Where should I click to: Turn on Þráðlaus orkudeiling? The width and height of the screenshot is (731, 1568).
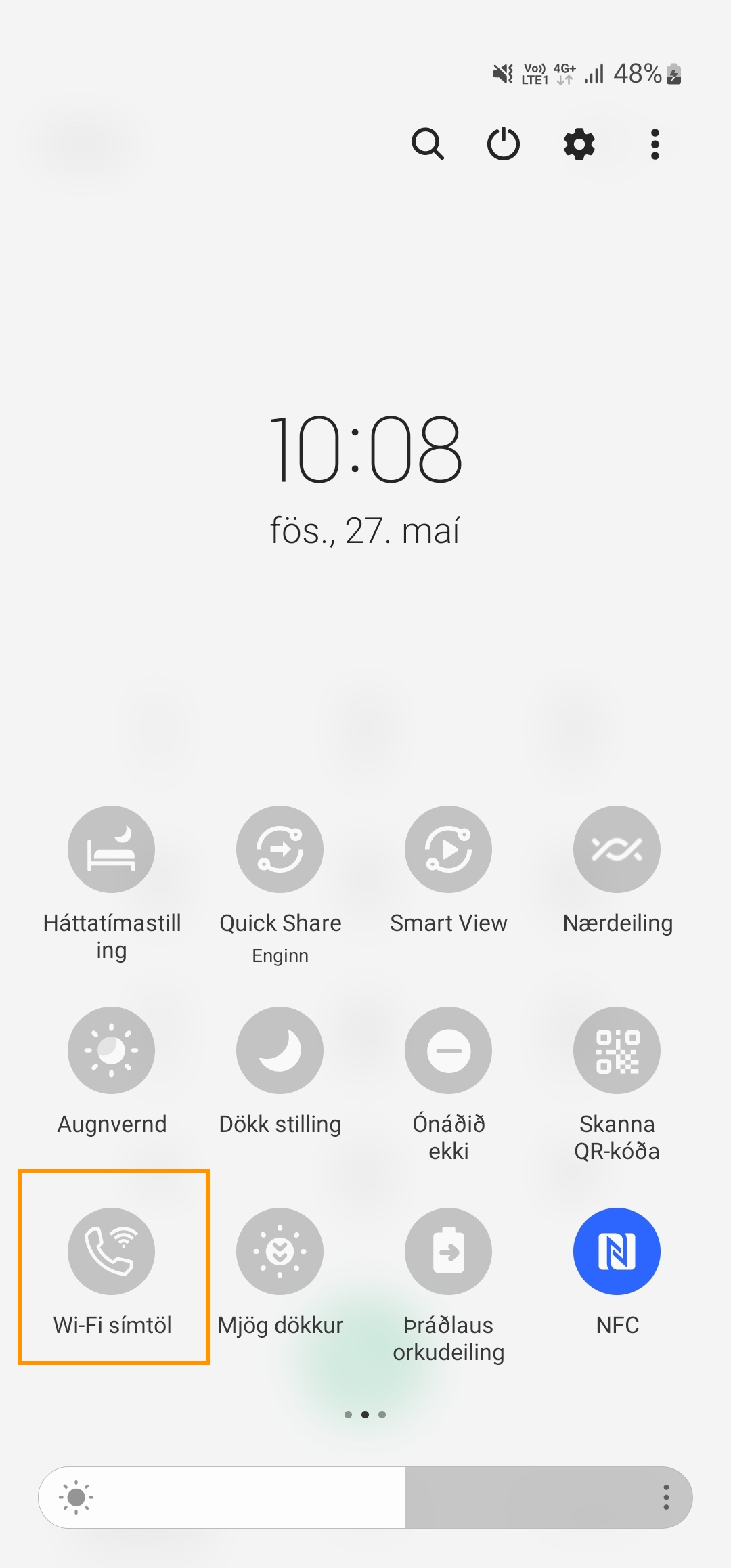click(448, 1252)
